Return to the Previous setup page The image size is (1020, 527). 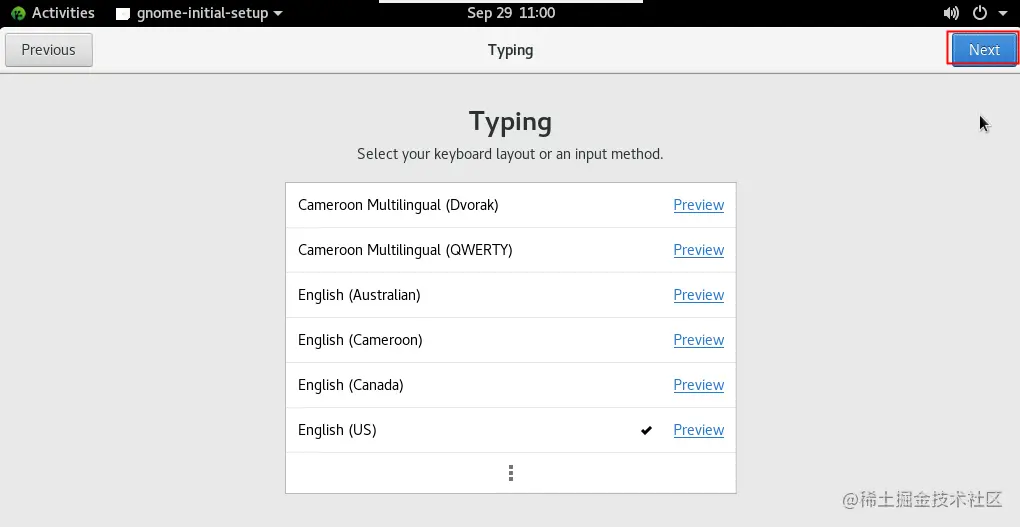click(49, 50)
